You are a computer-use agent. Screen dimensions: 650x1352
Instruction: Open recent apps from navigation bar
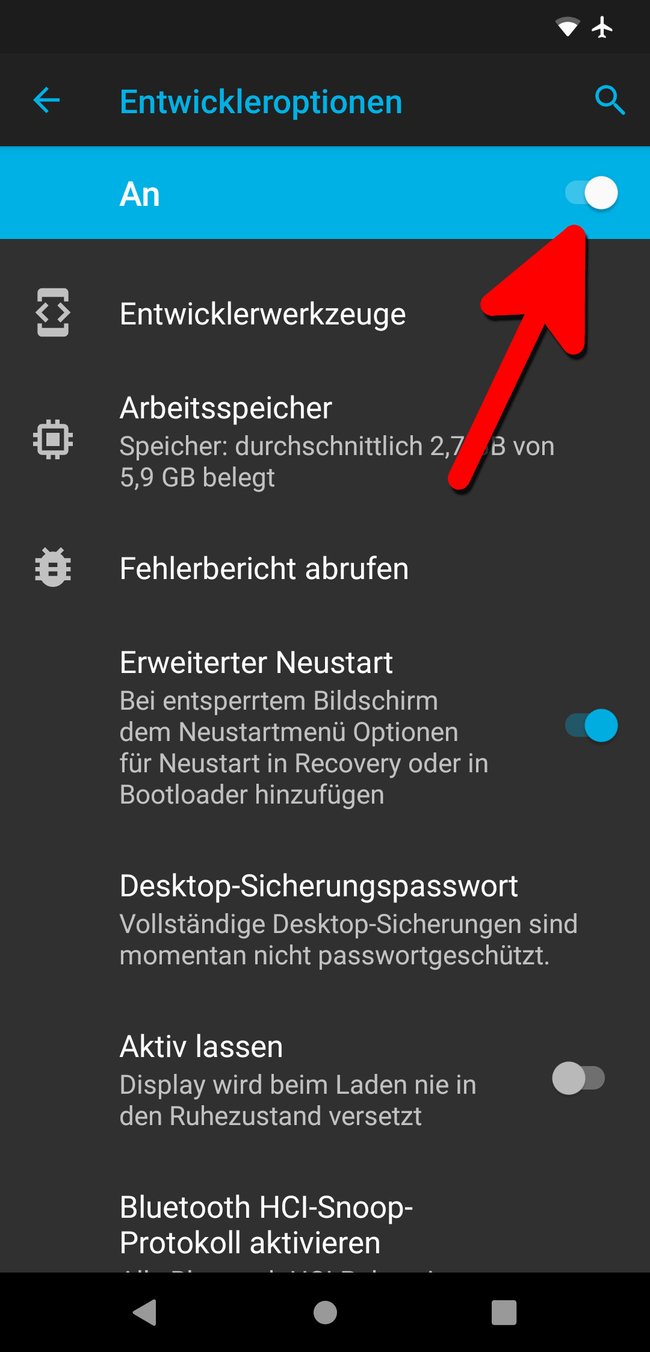(x=505, y=1312)
